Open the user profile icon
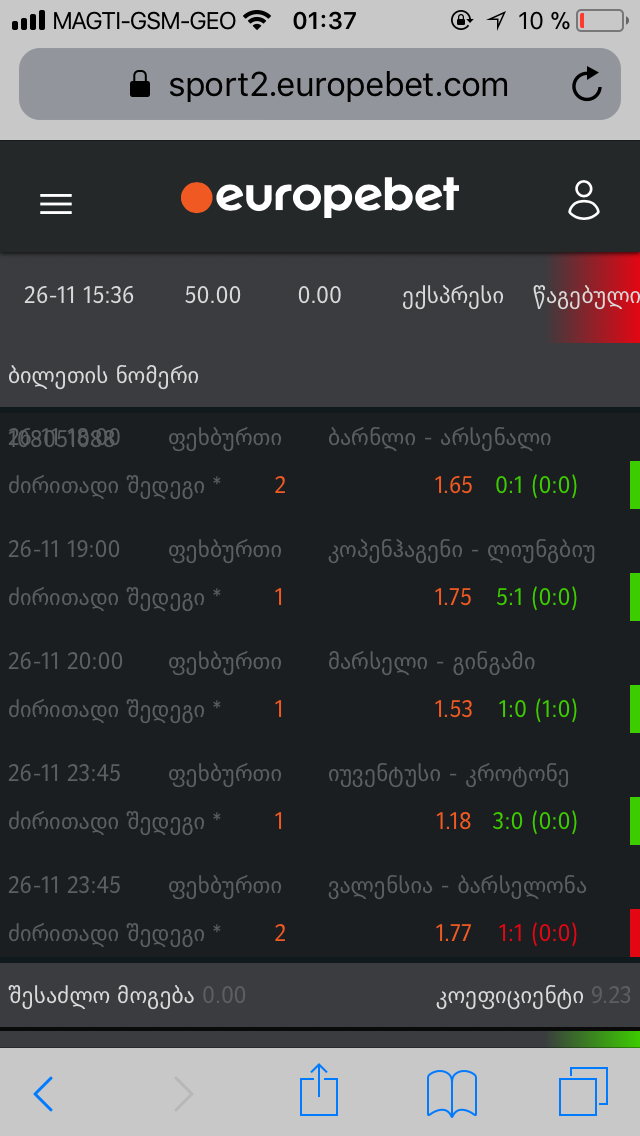The width and height of the screenshot is (640, 1136). [583, 199]
